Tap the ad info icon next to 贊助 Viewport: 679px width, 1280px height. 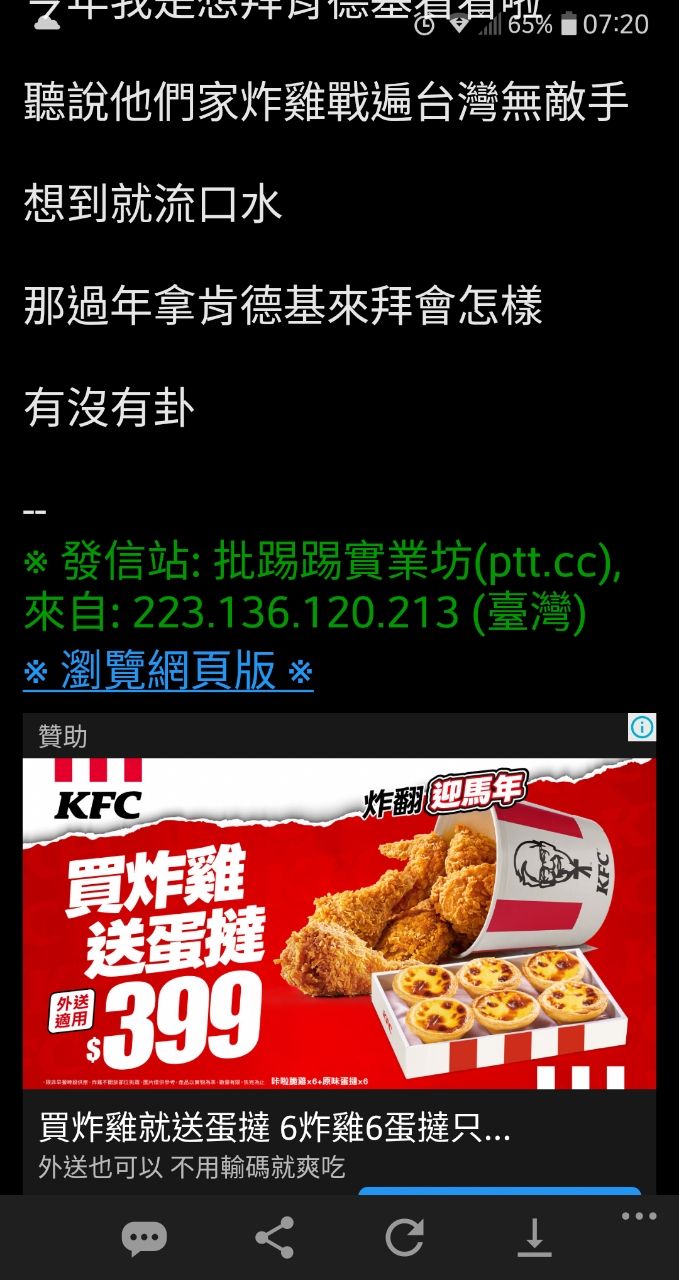(641, 728)
